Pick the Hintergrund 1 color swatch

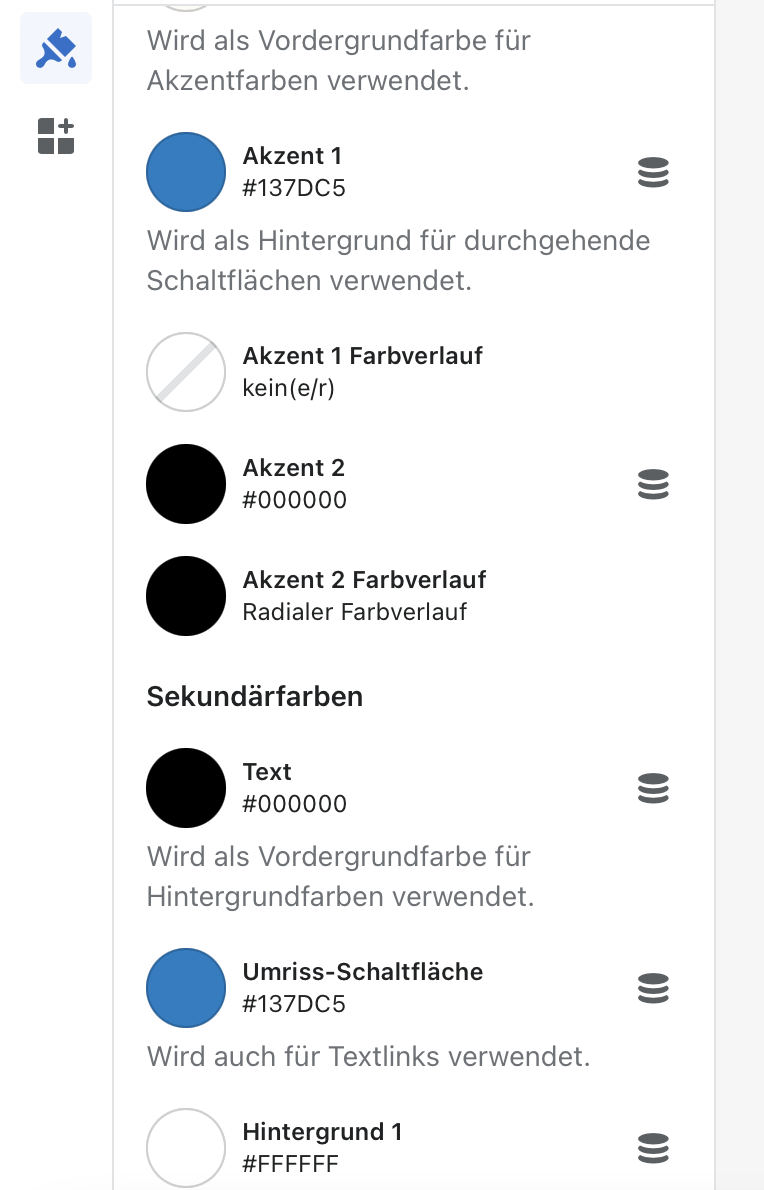click(186, 1148)
